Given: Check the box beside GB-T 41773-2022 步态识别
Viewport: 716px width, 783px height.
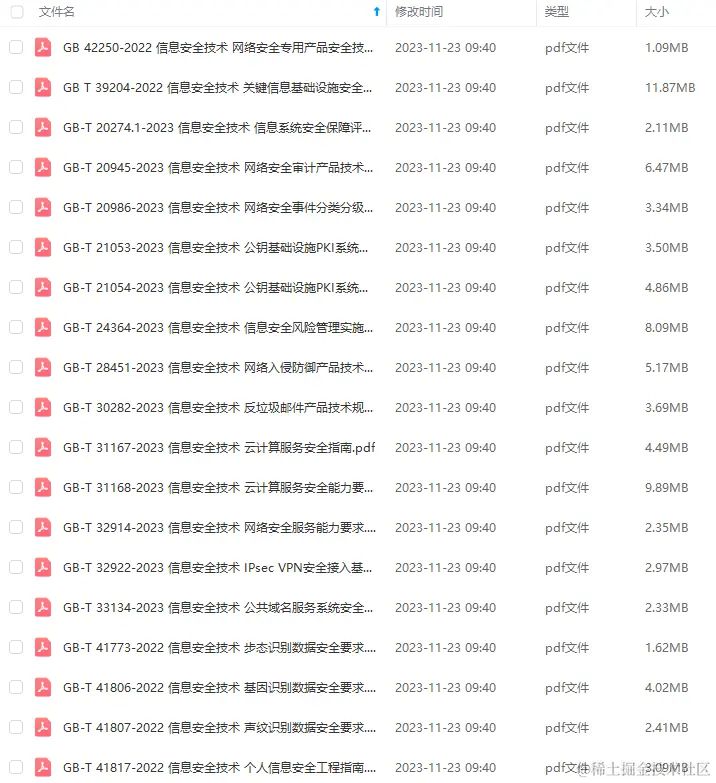Looking at the screenshot, I should pyautogui.click(x=16, y=647).
